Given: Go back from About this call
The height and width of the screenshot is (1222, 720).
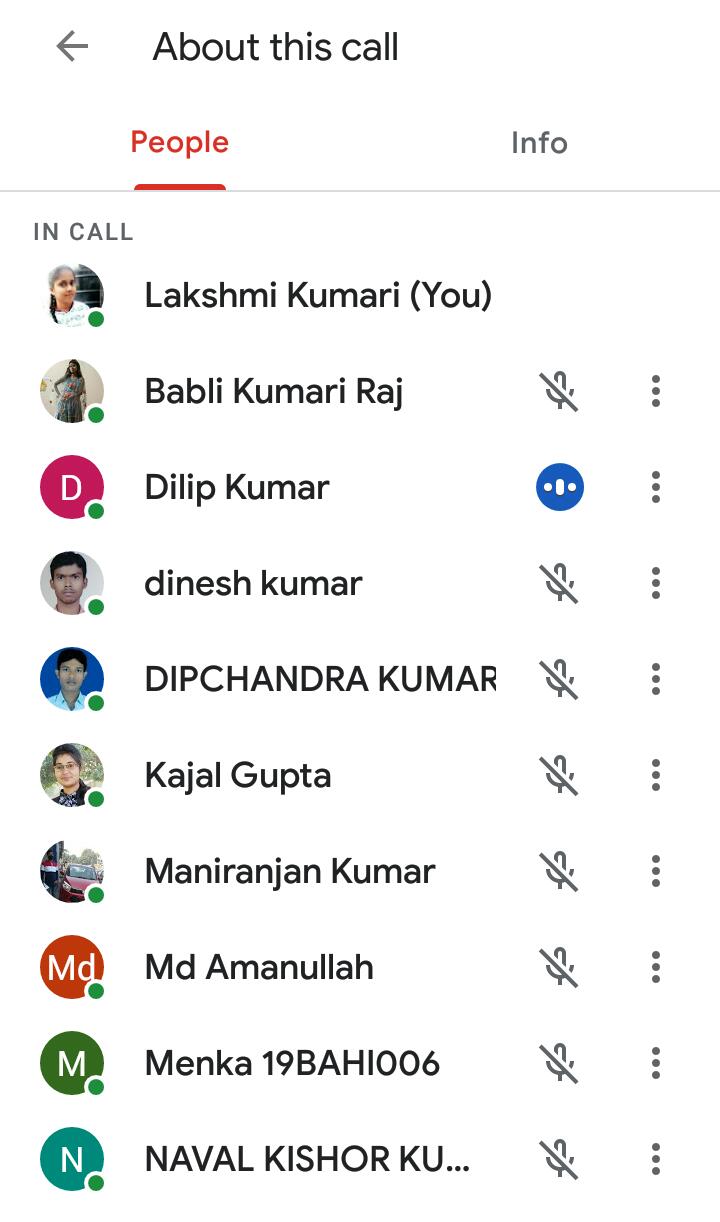Looking at the screenshot, I should [x=72, y=47].
